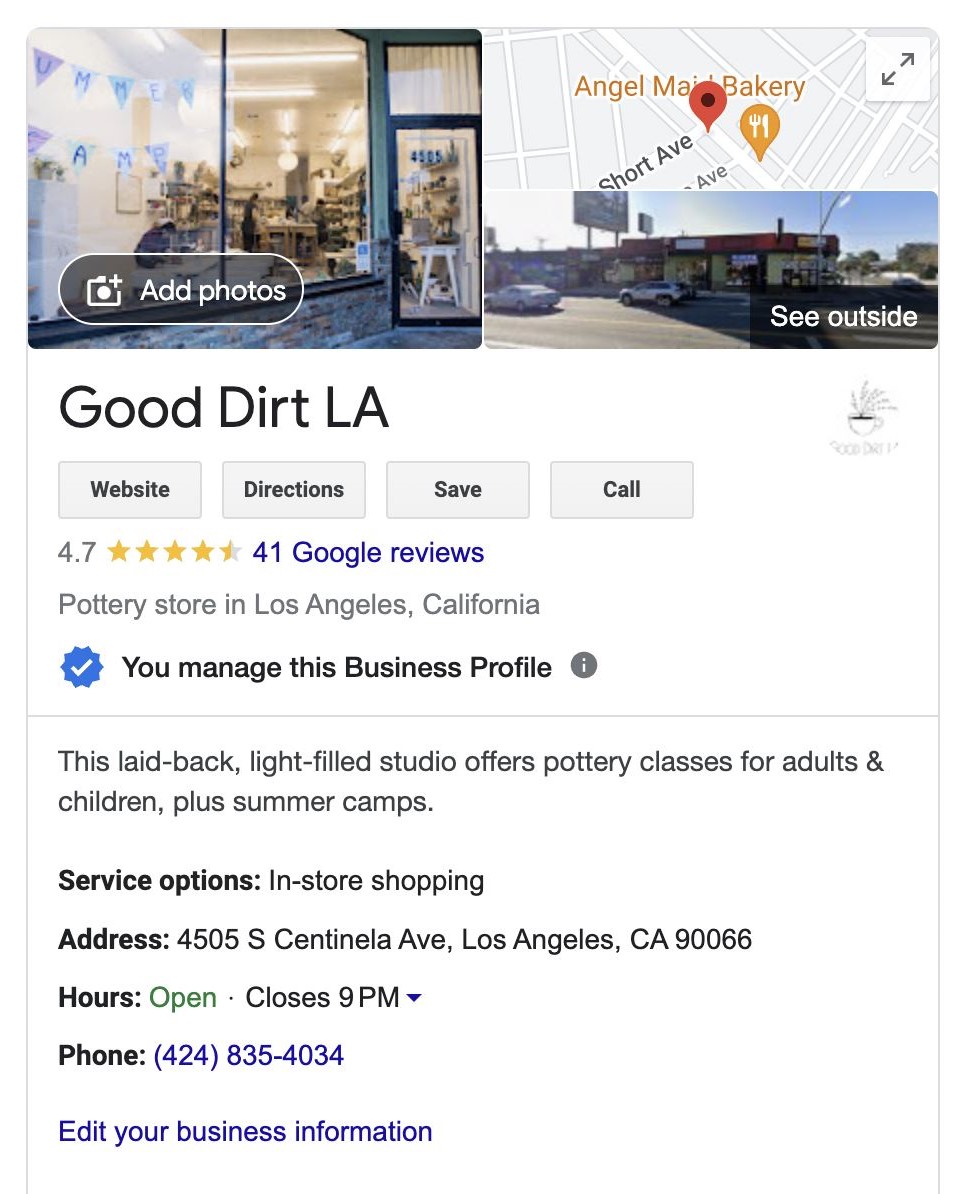Open the Good Dirt LA website
The width and height of the screenshot is (969, 1194).
pyautogui.click(x=130, y=489)
